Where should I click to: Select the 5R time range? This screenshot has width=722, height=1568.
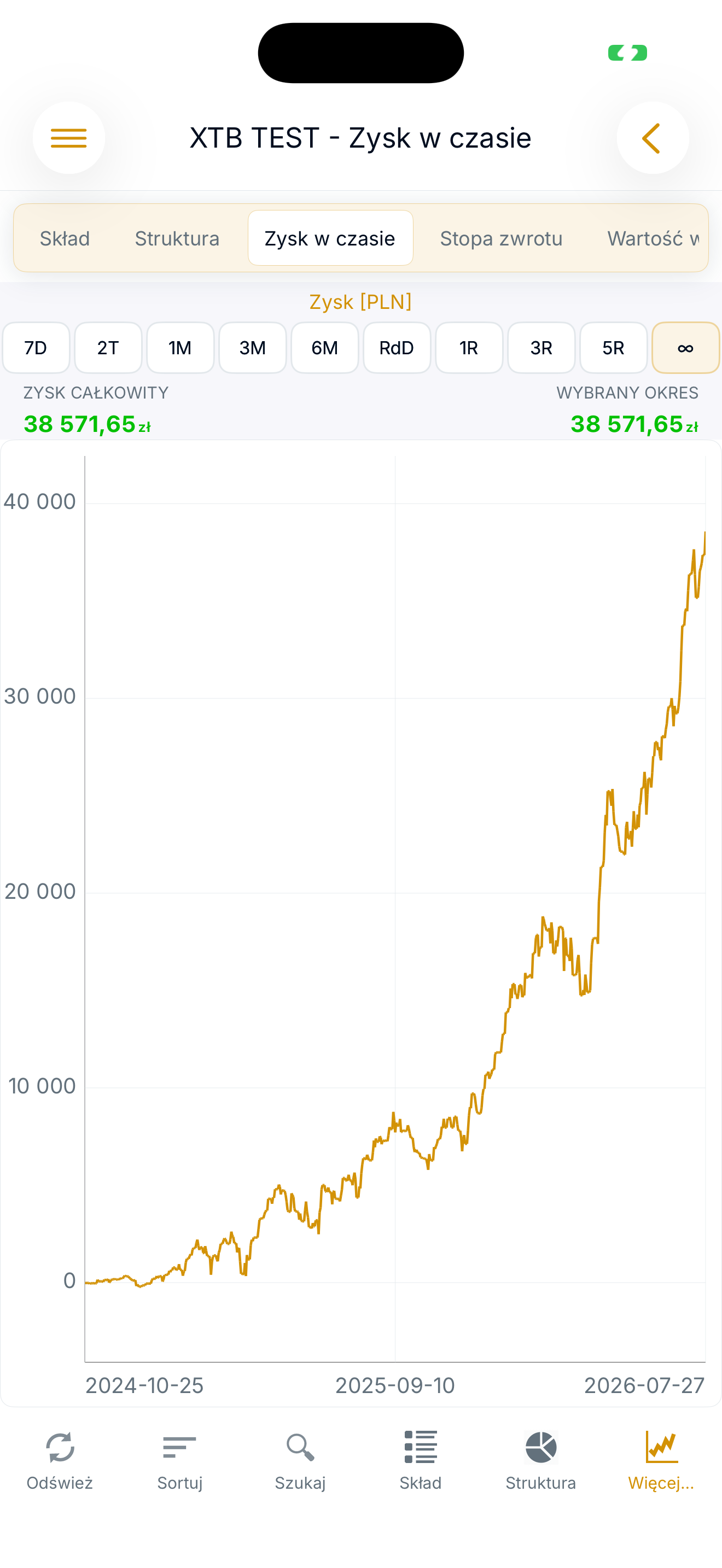coord(613,348)
